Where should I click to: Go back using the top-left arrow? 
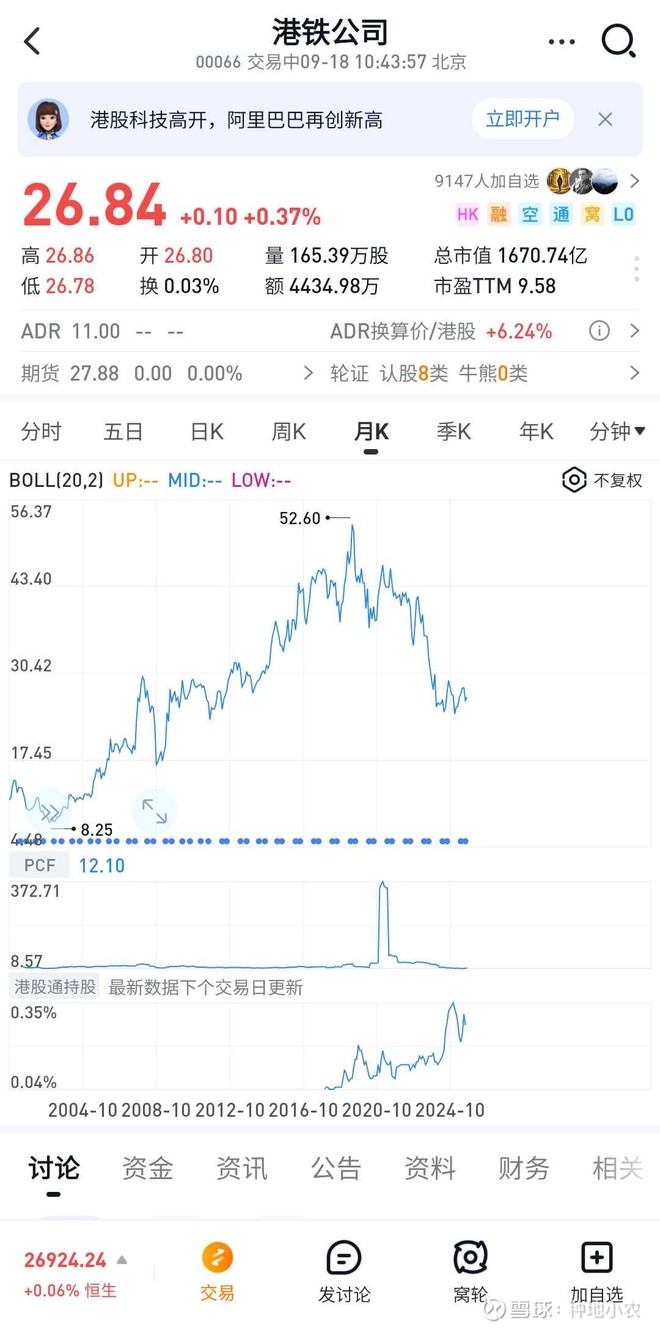click(32, 42)
